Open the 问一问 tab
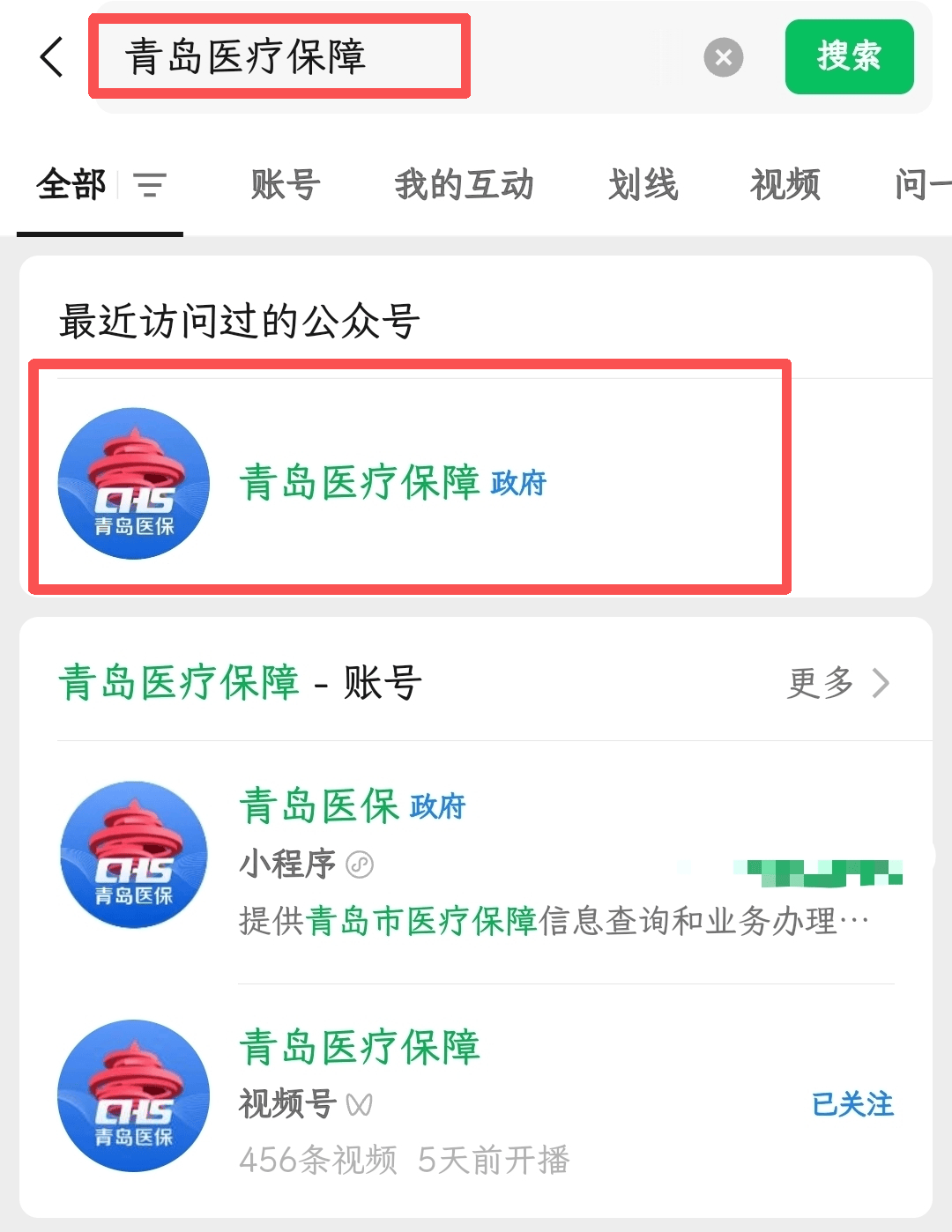952x1232 pixels. click(921, 186)
